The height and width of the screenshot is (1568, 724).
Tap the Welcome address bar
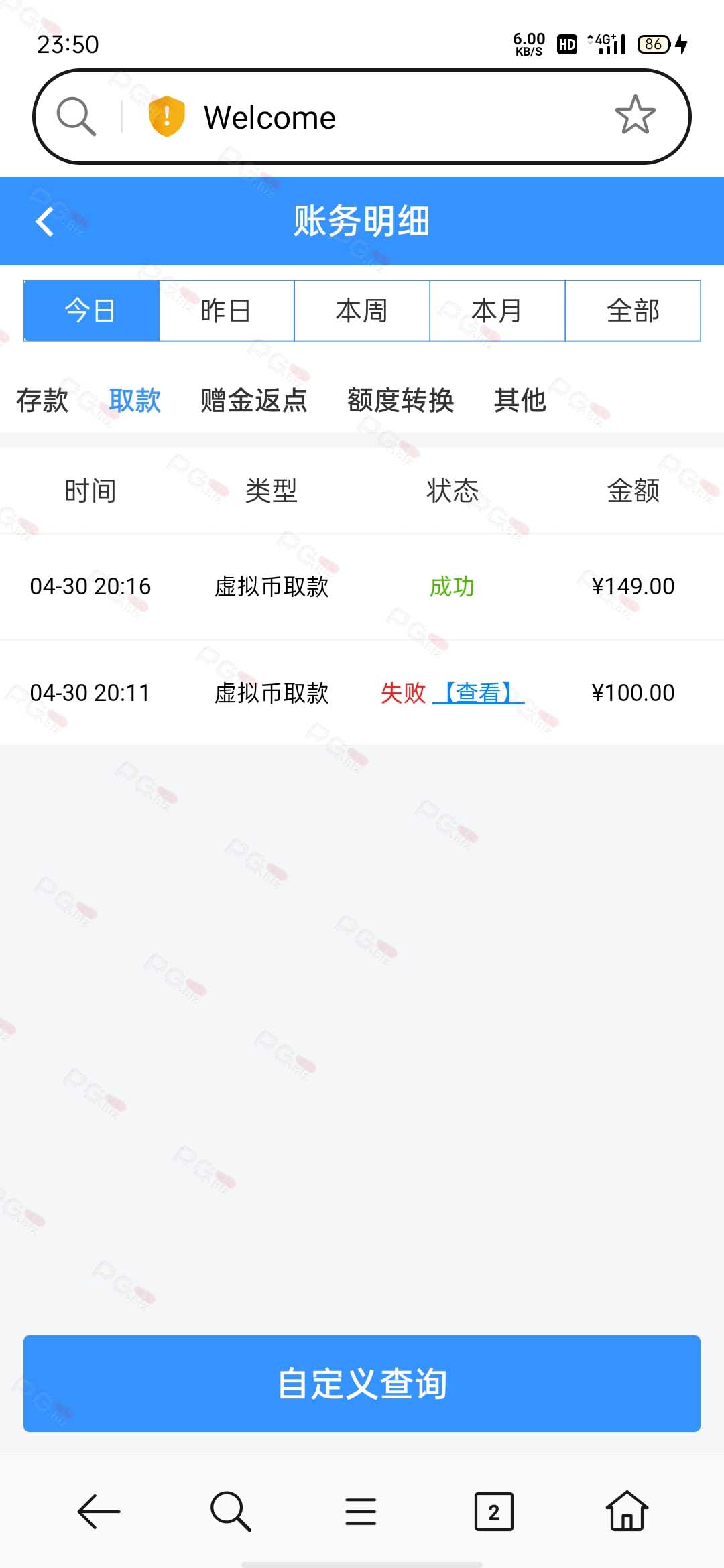[362, 117]
